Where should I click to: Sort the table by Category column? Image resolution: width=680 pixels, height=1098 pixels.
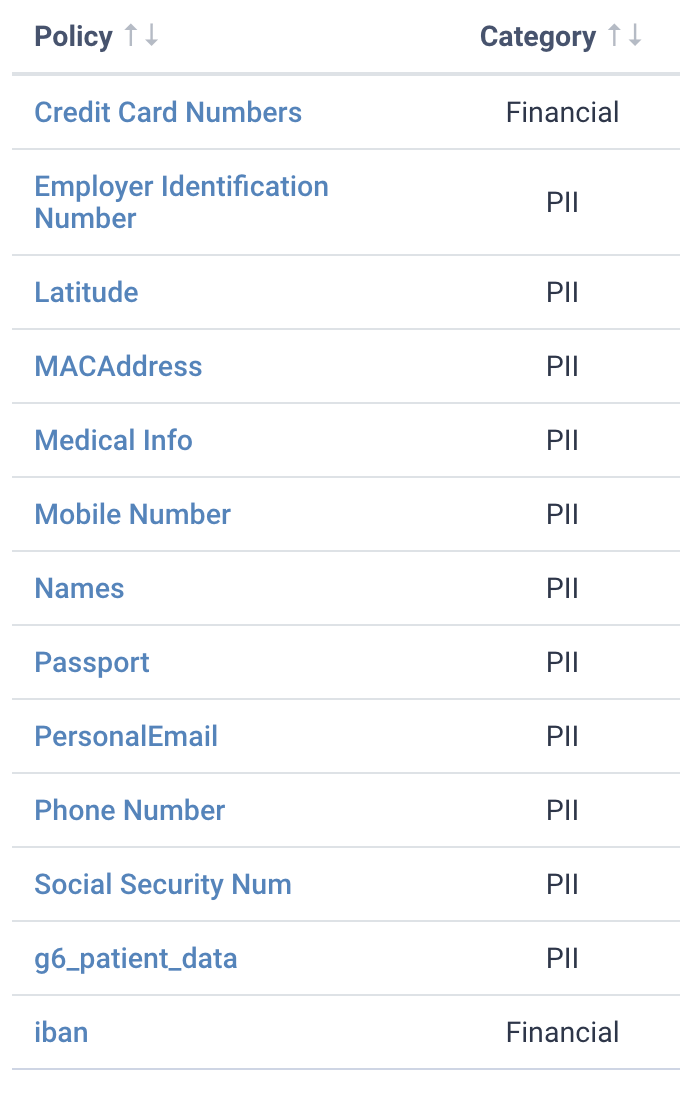coord(622,36)
